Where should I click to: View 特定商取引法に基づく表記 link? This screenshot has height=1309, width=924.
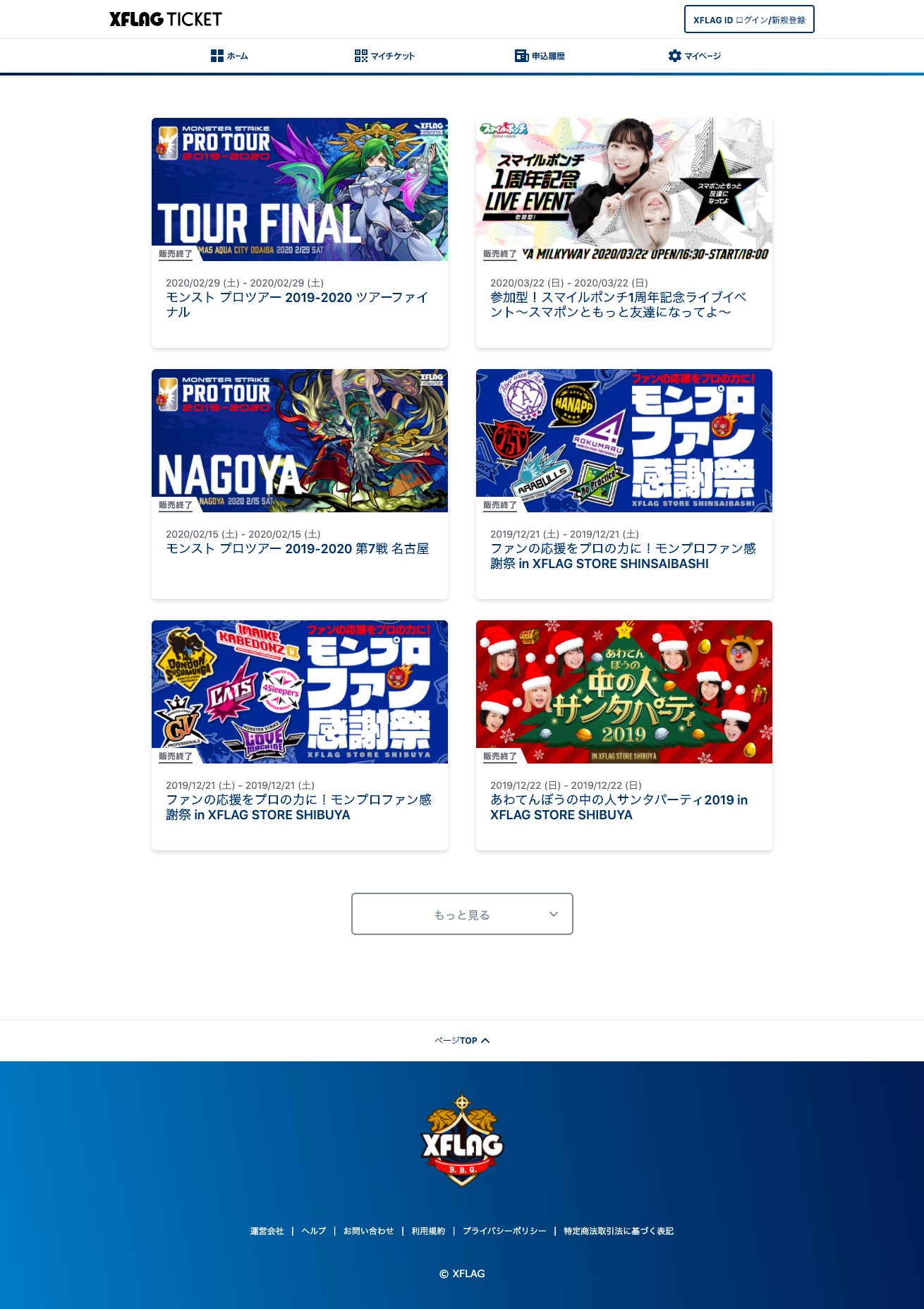point(618,1231)
